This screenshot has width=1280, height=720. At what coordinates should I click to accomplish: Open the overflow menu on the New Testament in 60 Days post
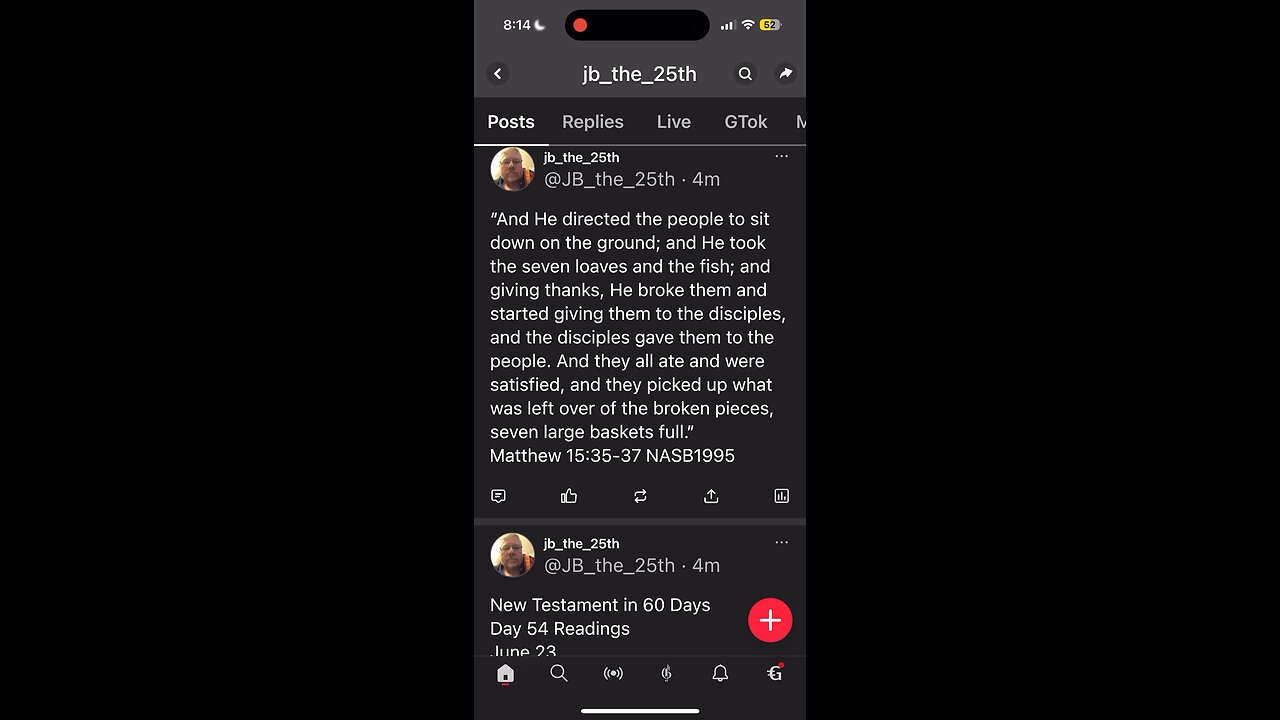(x=781, y=543)
